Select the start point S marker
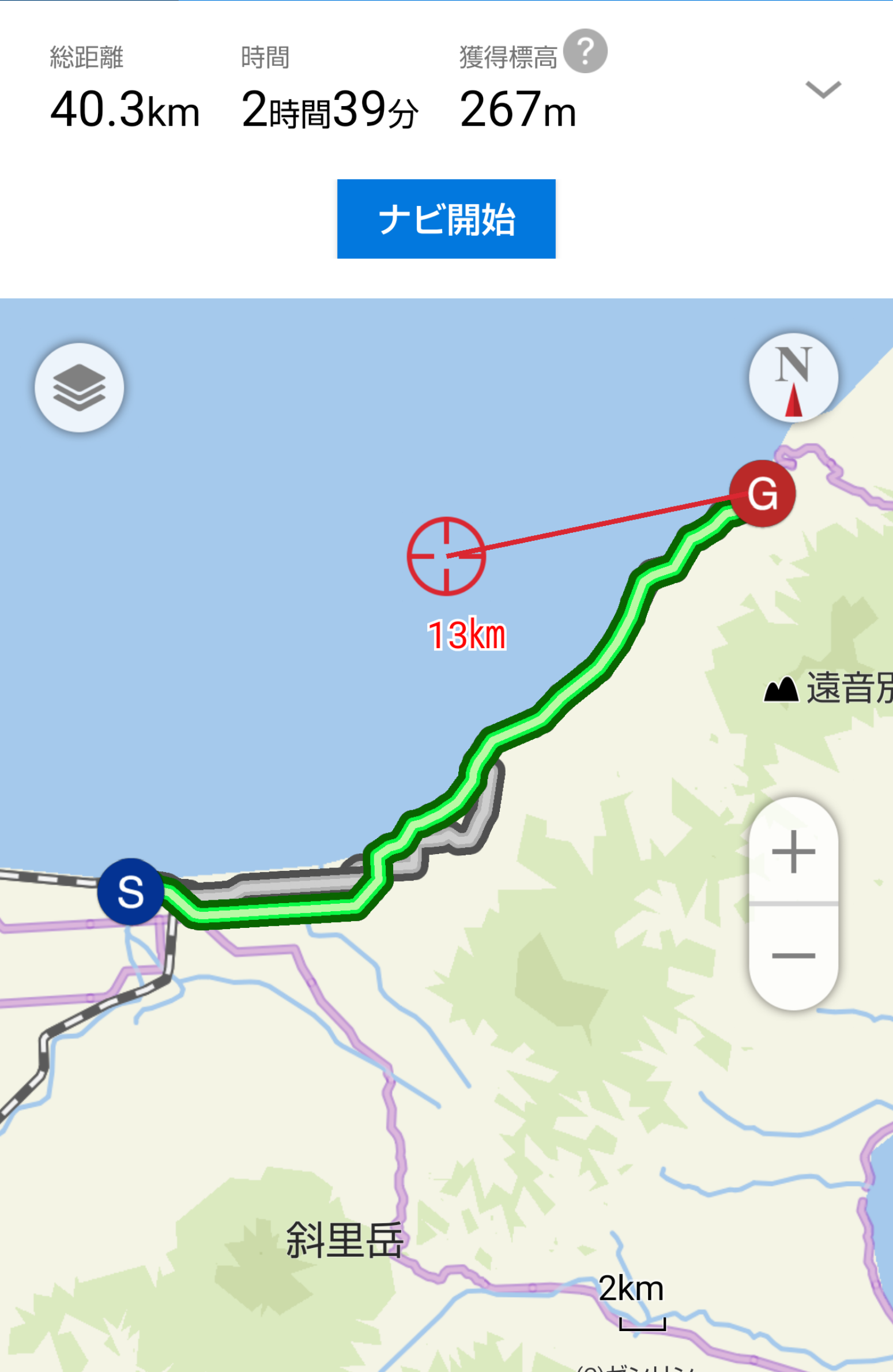The image size is (893, 1372). 130,892
